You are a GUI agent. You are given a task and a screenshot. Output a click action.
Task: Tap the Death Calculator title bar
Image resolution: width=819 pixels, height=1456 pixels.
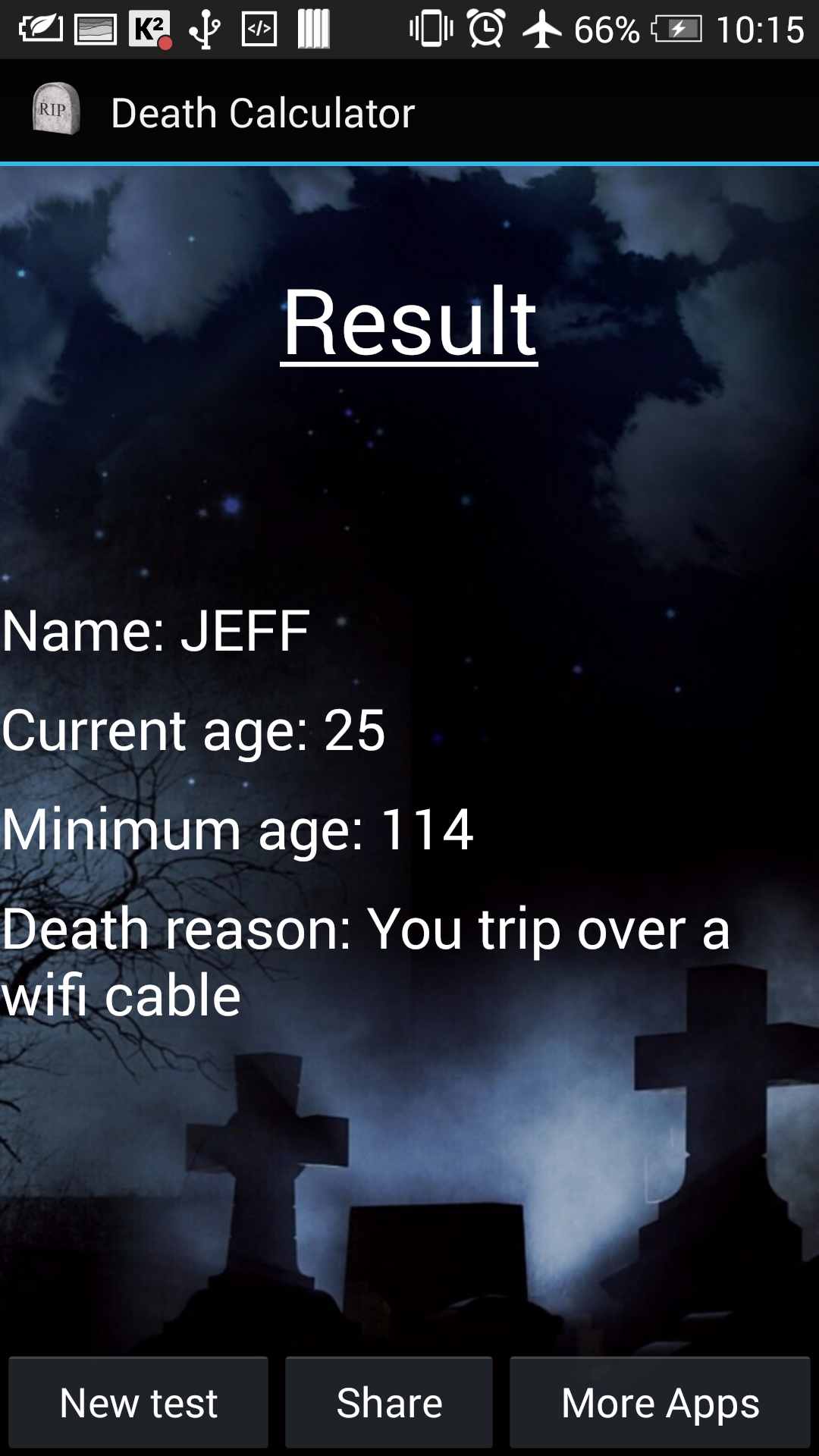click(x=262, y=111)
